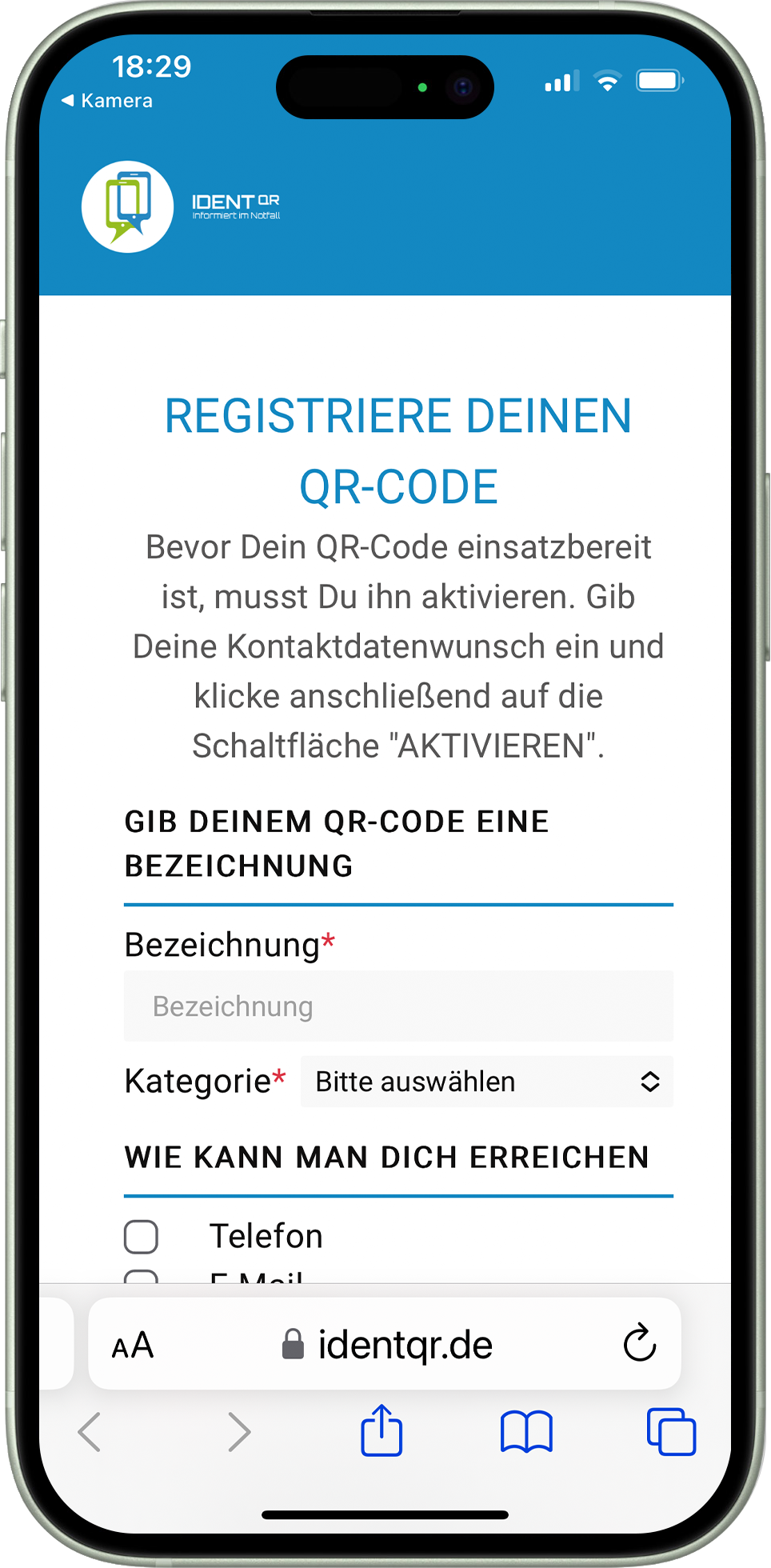Open the bookmarks book icon
Viewport: 771px width, 1568px height.
tap(526, 1432)
